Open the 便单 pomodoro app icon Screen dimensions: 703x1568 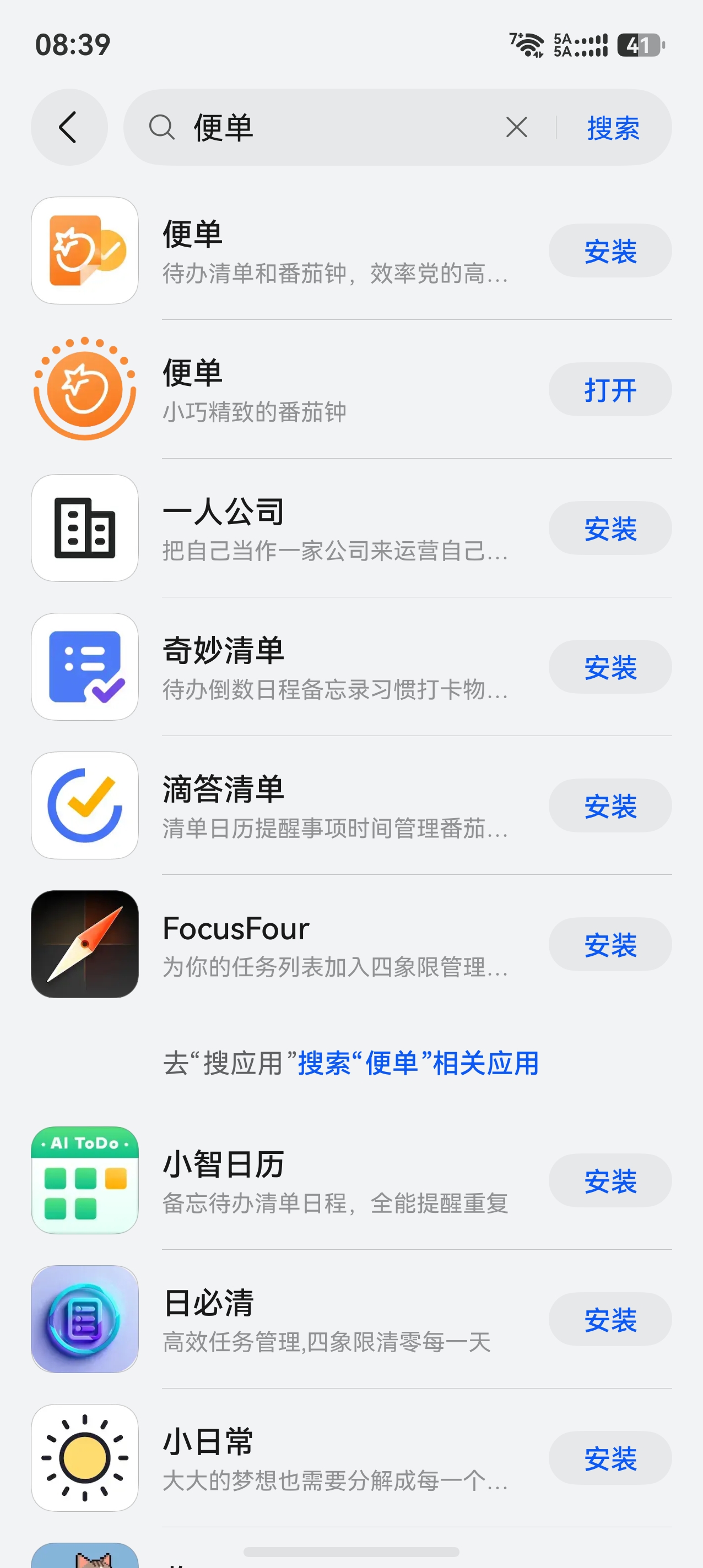click(x=84, y=388)
